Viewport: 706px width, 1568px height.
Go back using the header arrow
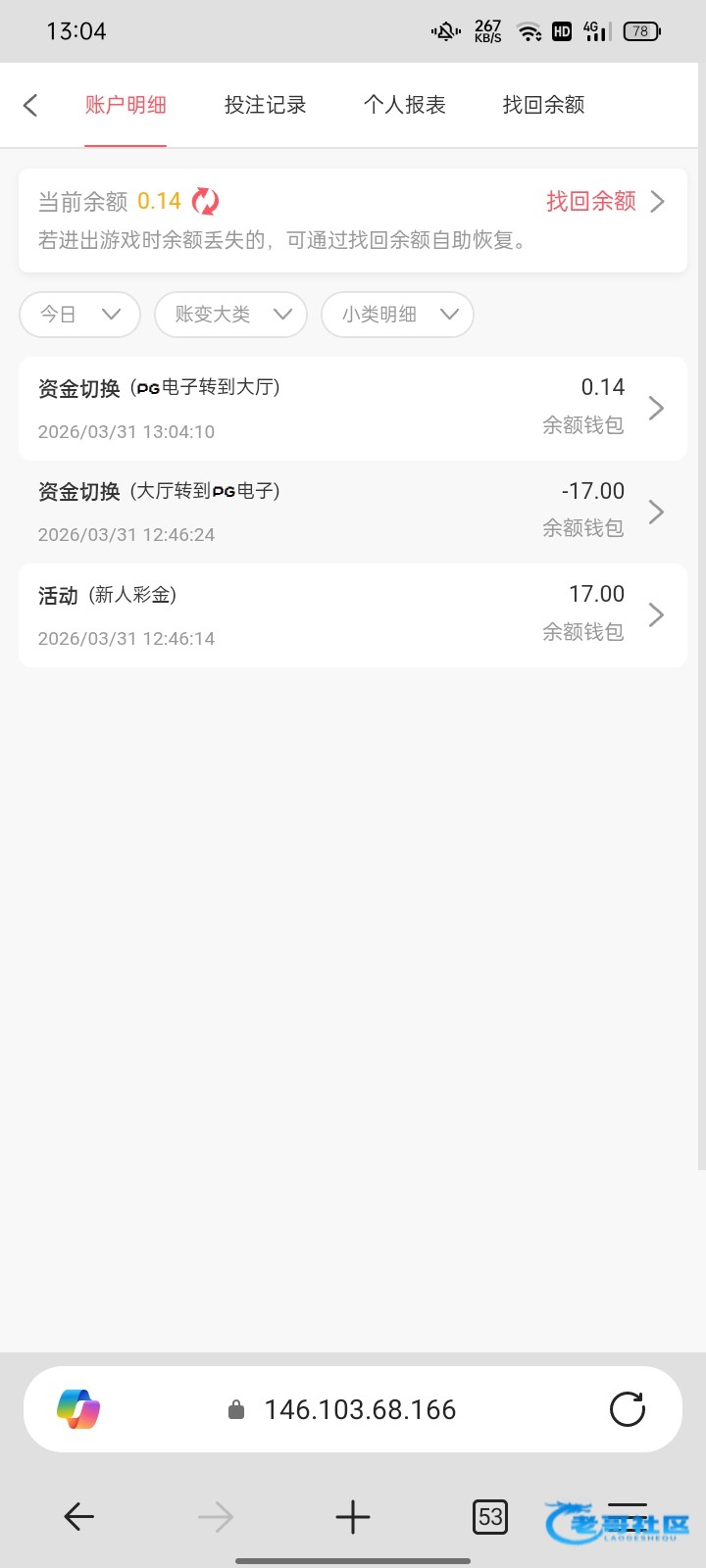coord(31,105)
